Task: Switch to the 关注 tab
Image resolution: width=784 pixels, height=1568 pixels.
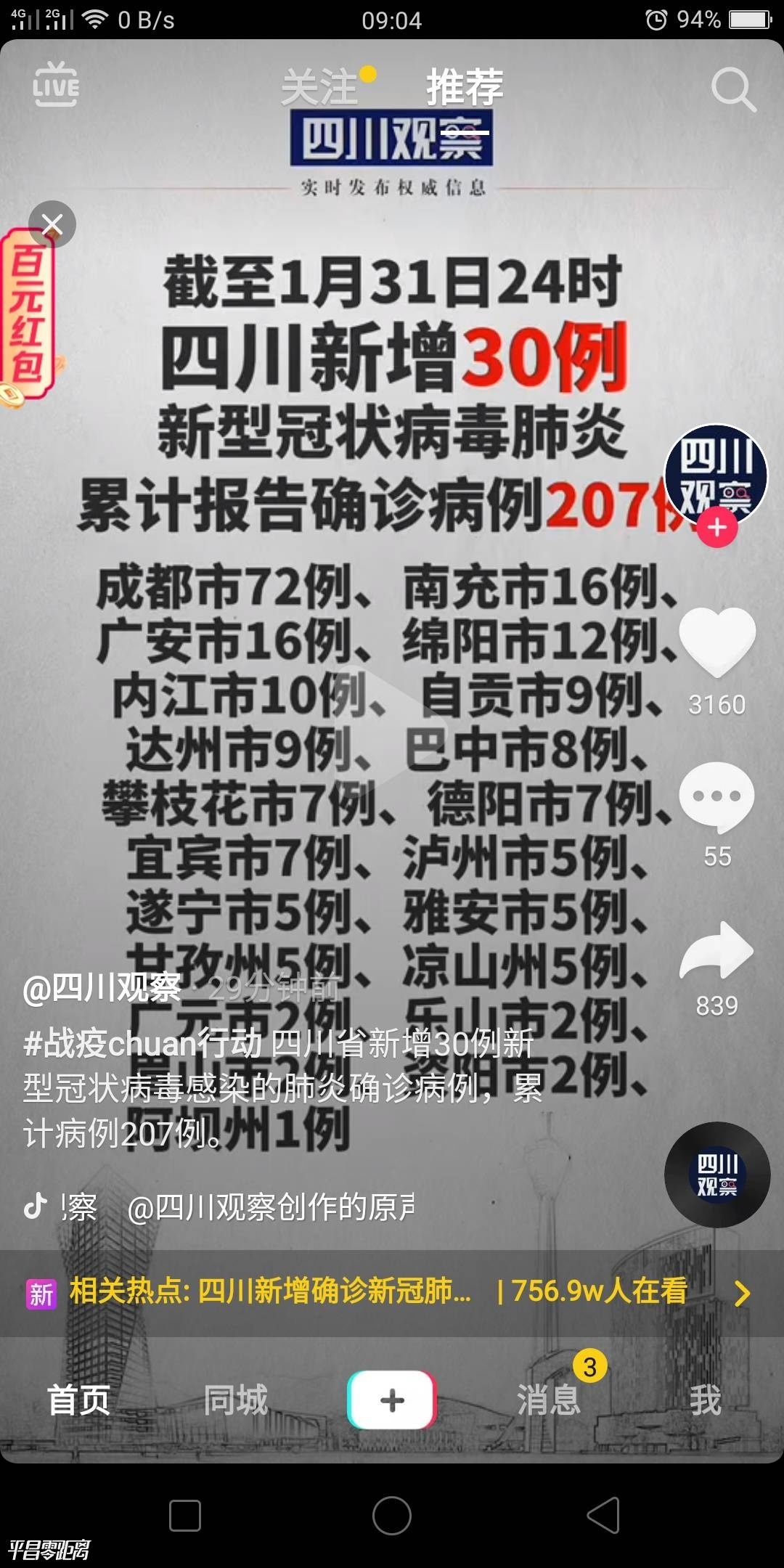Action: coord(319,88)
